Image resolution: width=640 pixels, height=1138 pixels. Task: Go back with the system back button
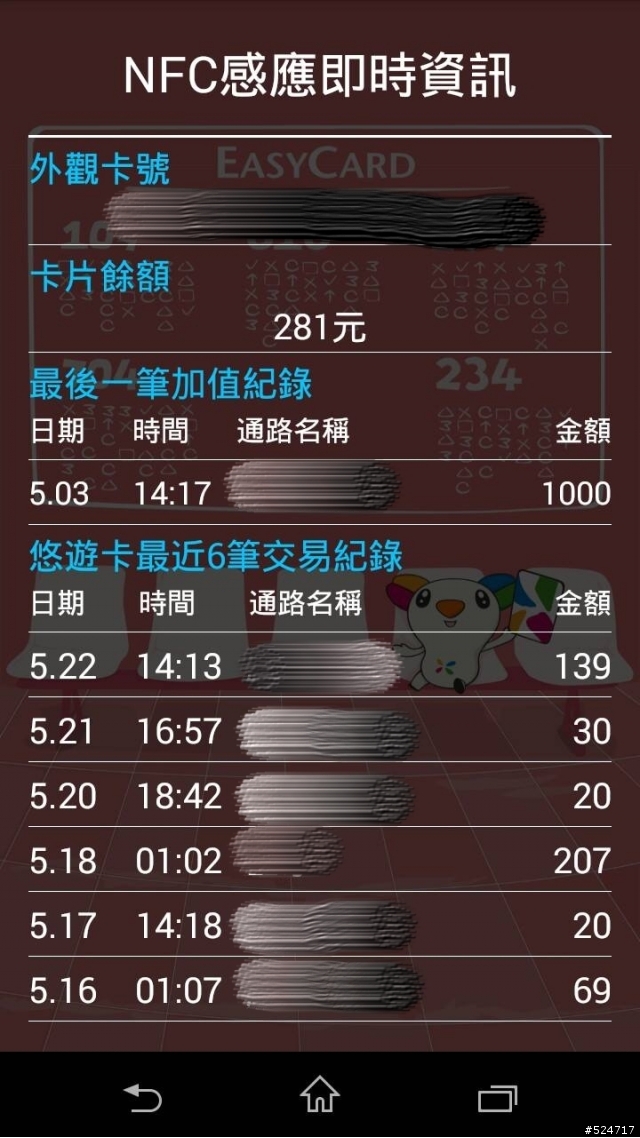point(142,1097)
